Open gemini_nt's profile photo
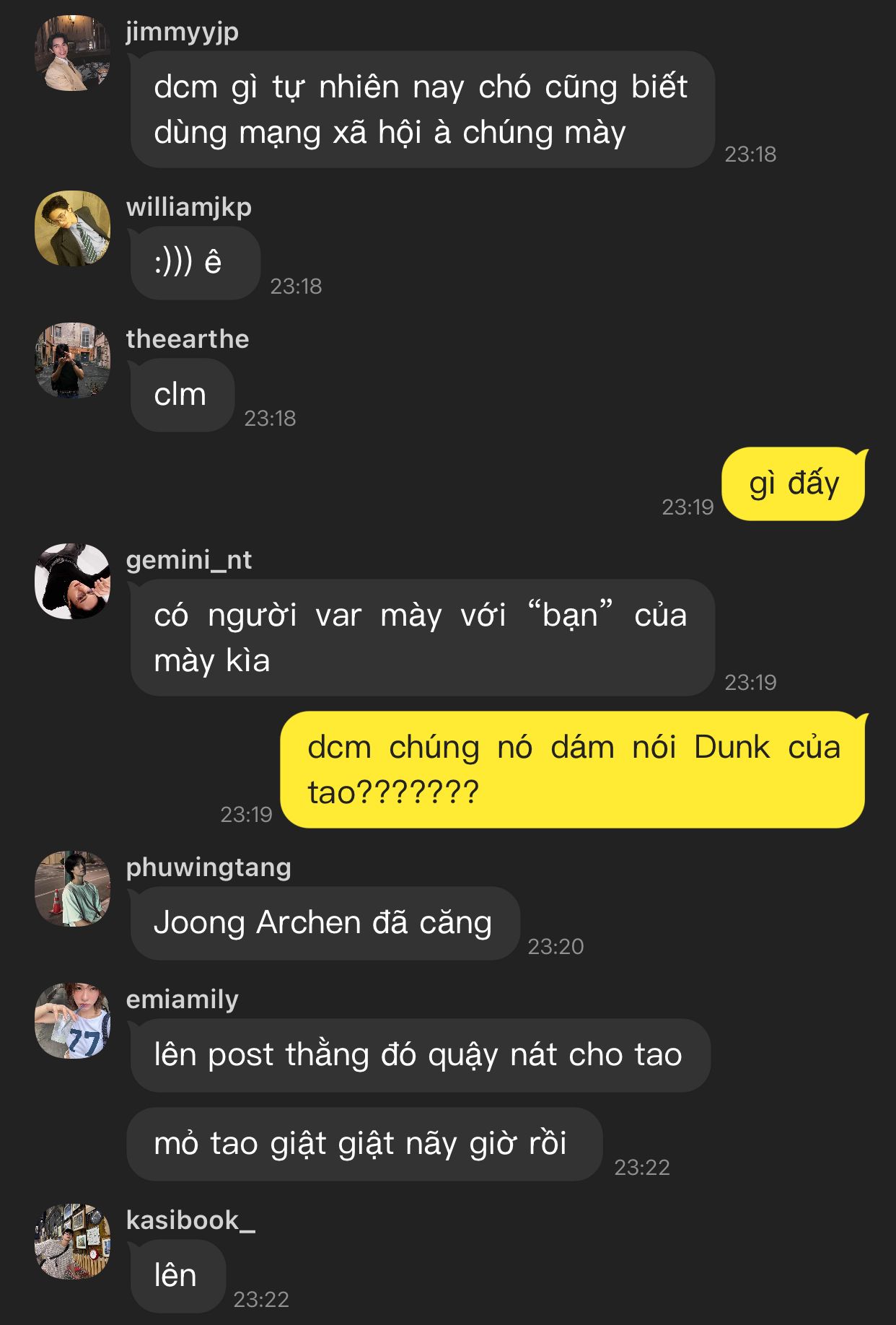Image resolution: width=896 pixels, height=1325 pixels. pos(72,582)
